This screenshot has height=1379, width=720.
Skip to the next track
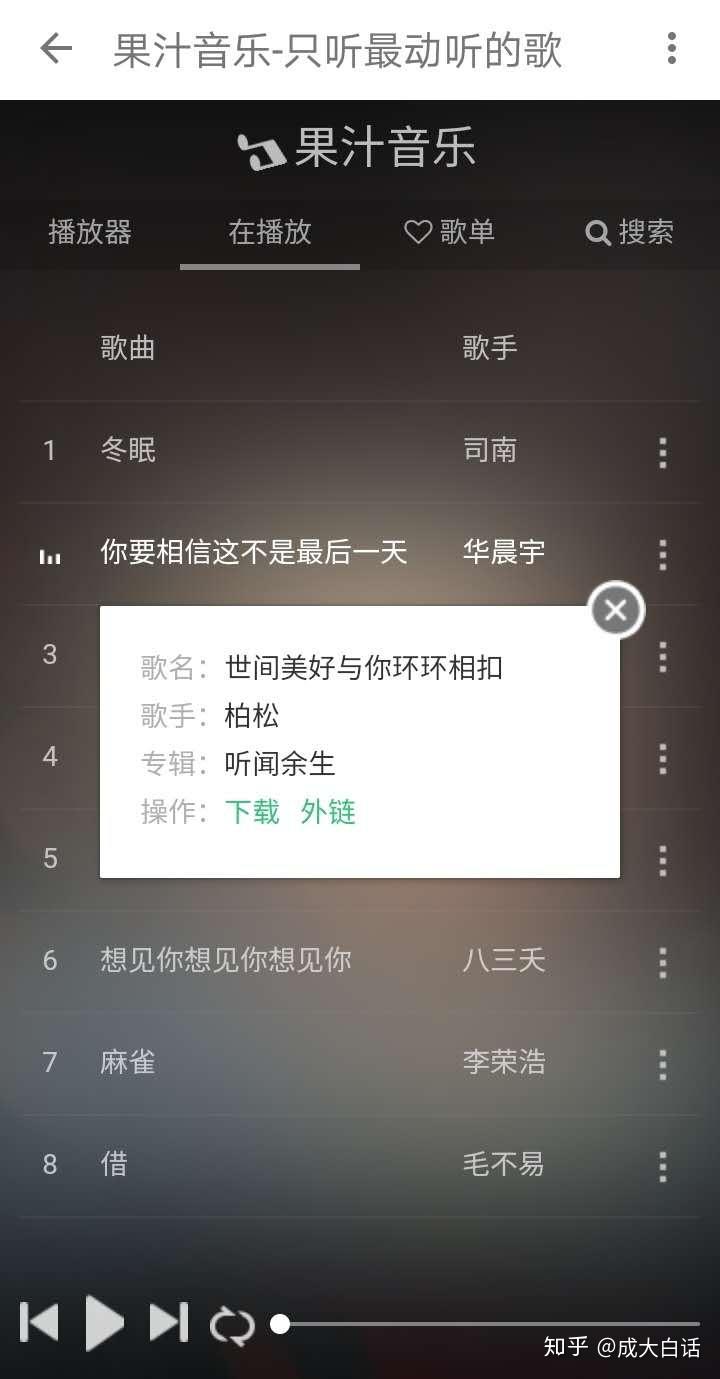coord(168,1322)
